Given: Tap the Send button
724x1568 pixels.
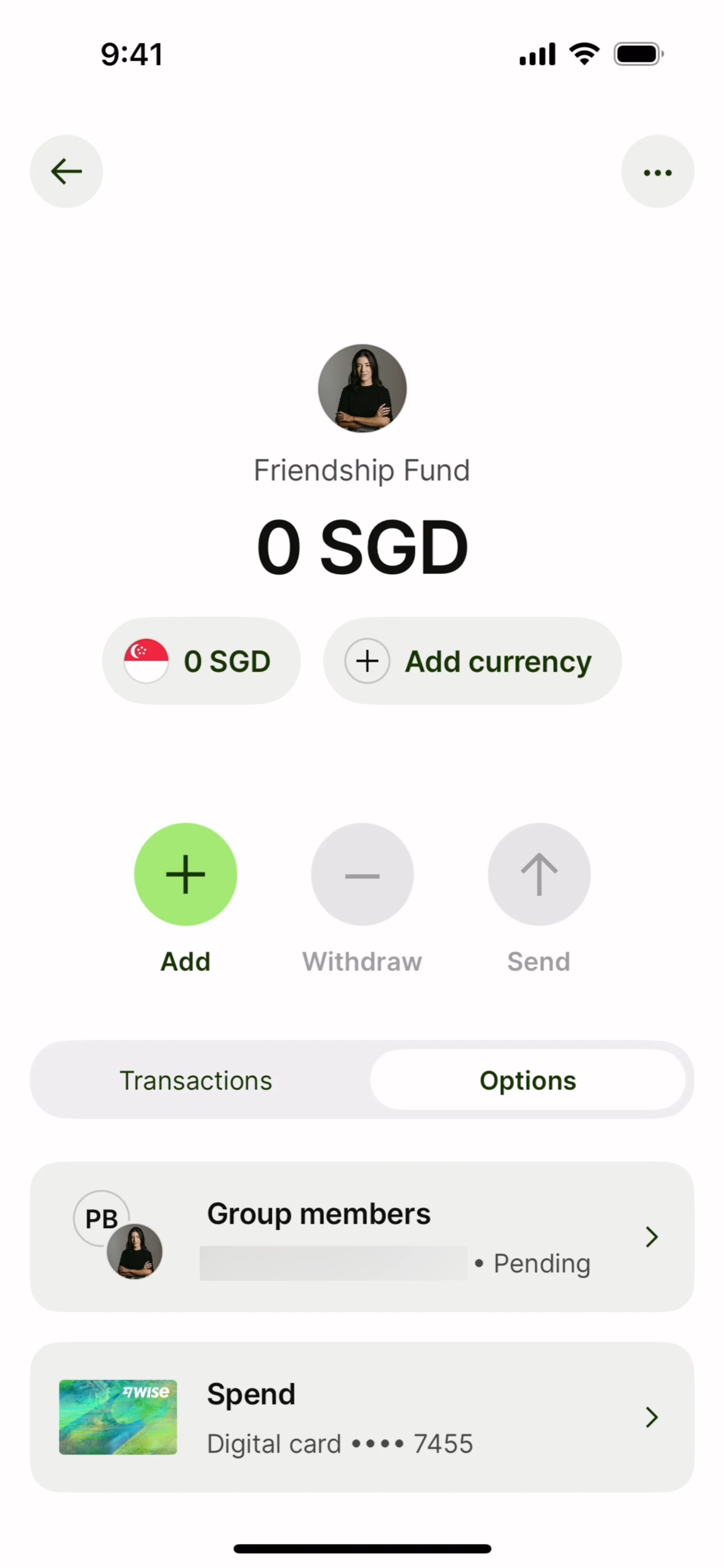Looking at the screenshot, I should 539,875.
